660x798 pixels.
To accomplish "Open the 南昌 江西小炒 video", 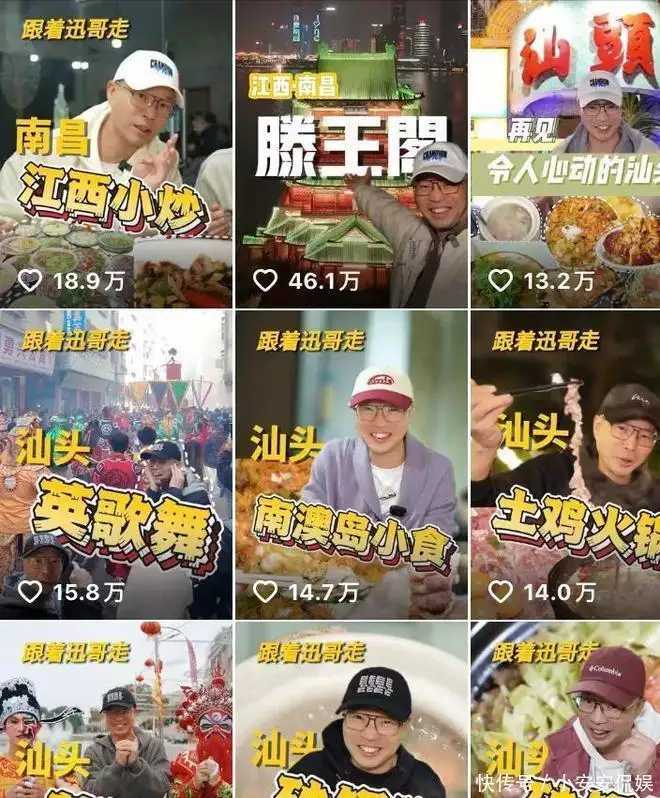I will (x=115, y=155).
